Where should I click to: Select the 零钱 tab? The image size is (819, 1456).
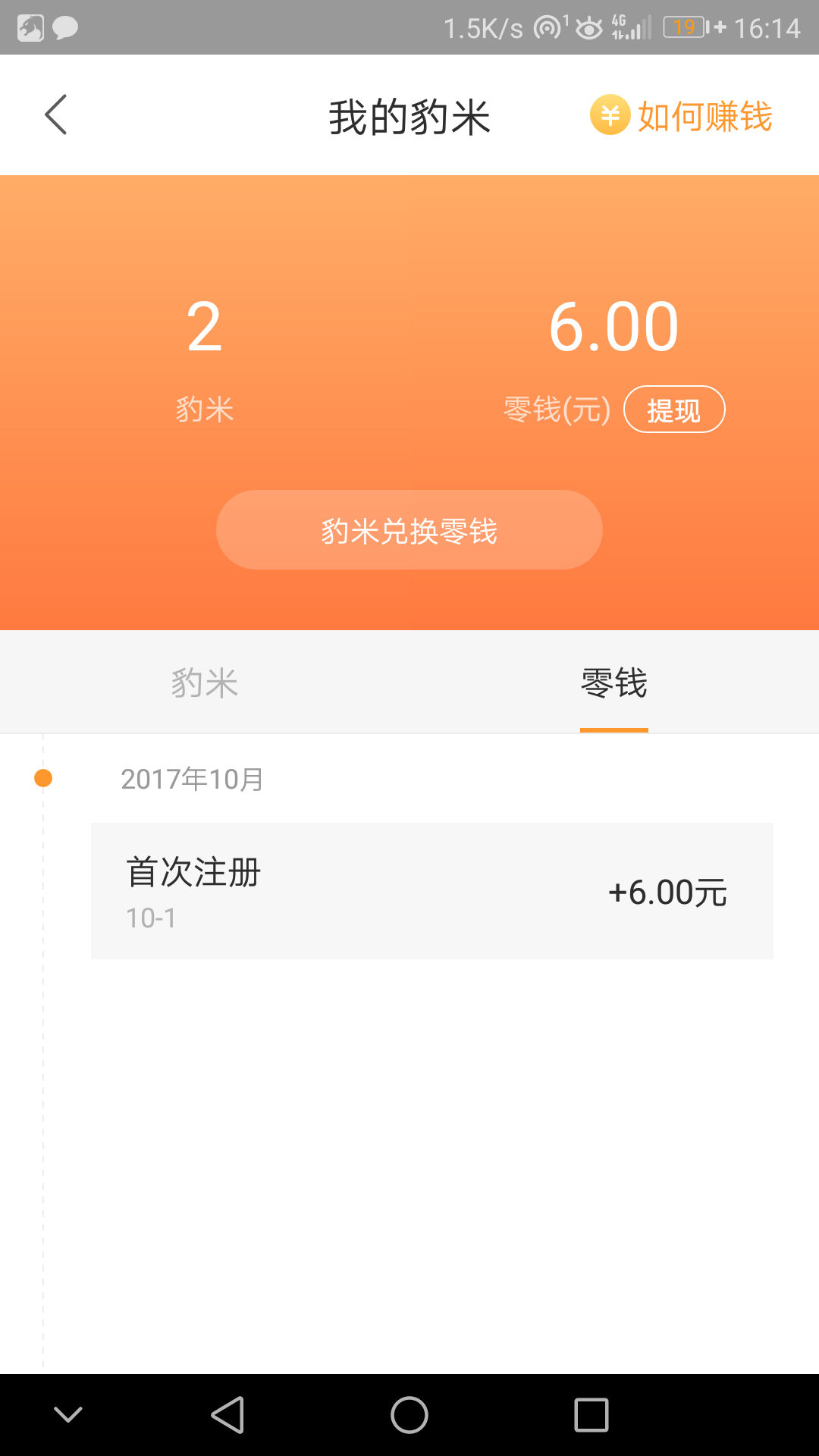[614, 682]
